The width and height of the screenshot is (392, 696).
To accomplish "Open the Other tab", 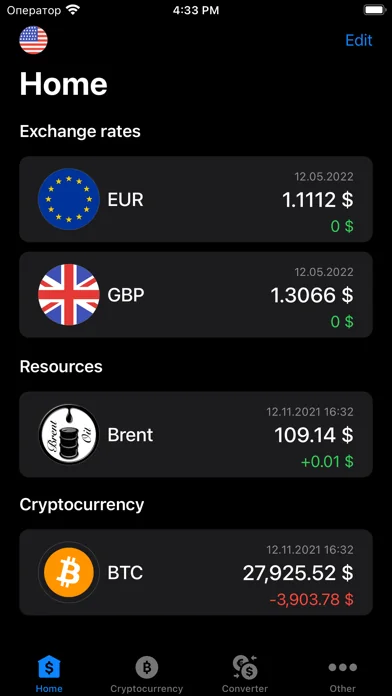I will (x=343, y=674).
